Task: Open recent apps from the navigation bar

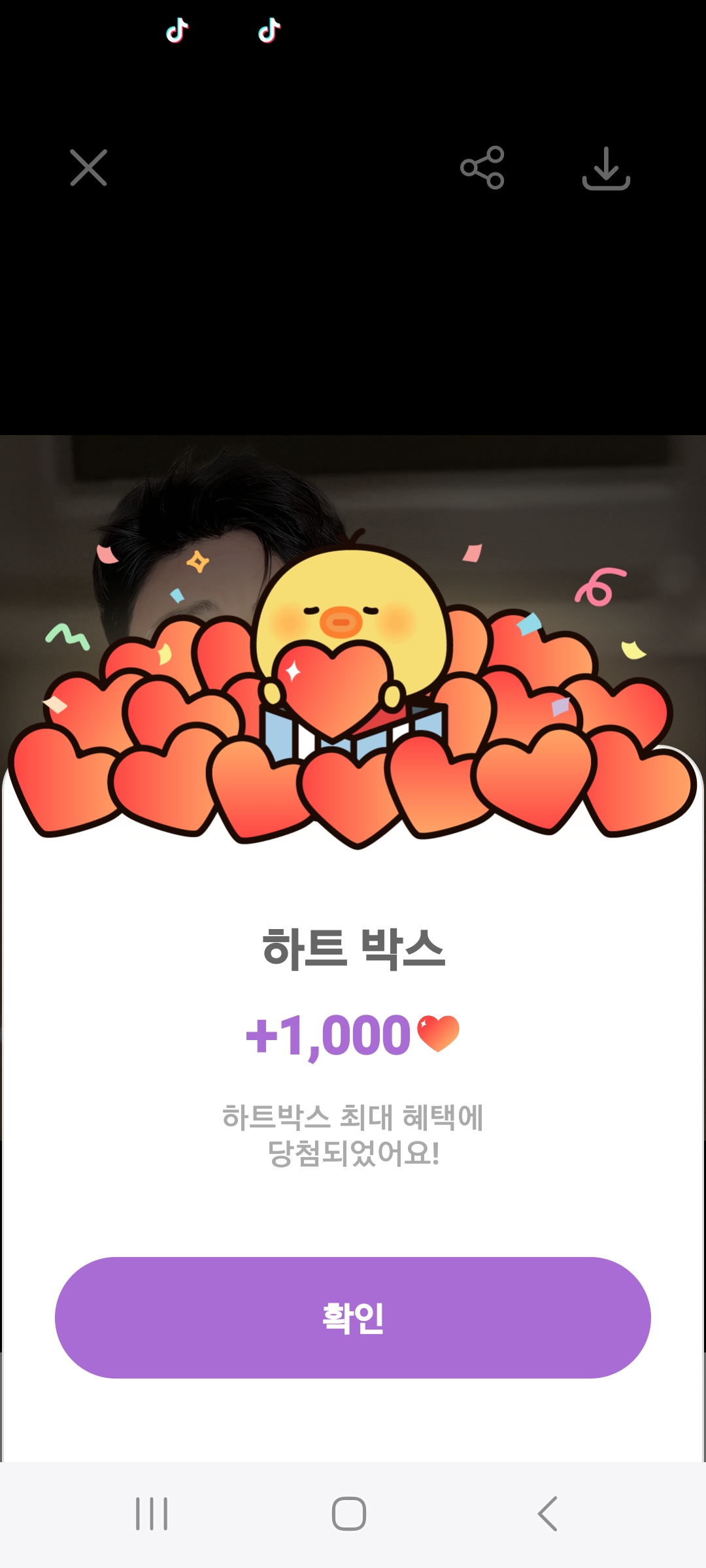Action: 152,1514
